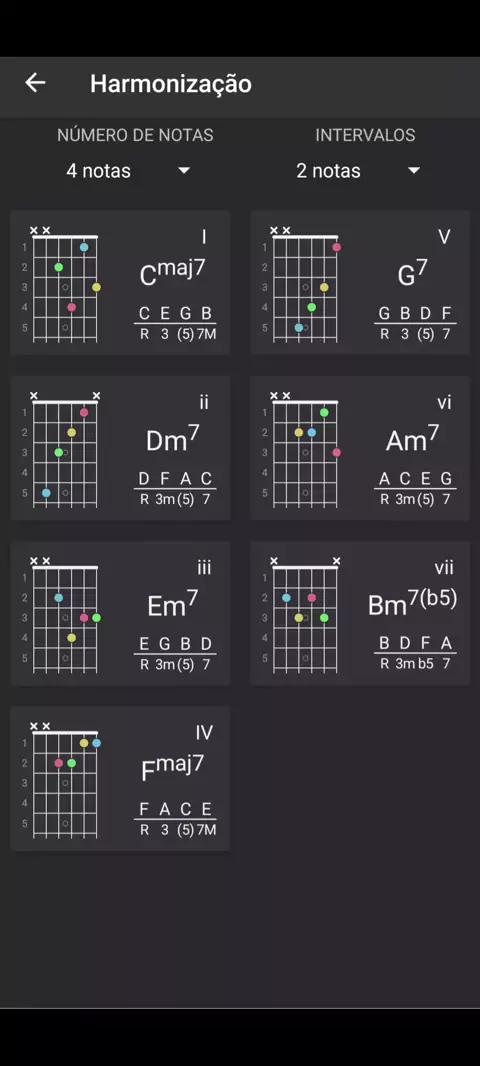This screenshot has height=1066, width=480.
Task: Select the Fmaj7 chord card
Action: click(120, 778)
